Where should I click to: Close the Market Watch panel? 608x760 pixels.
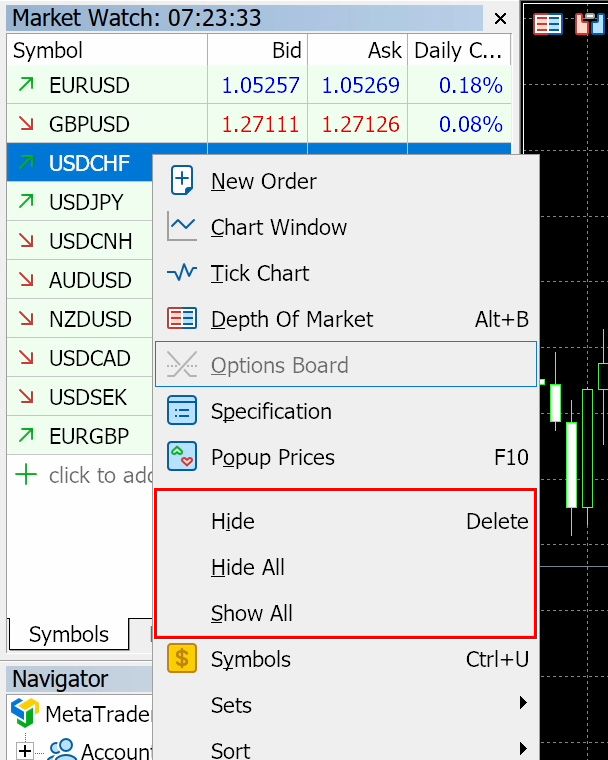tap(500, 18)
